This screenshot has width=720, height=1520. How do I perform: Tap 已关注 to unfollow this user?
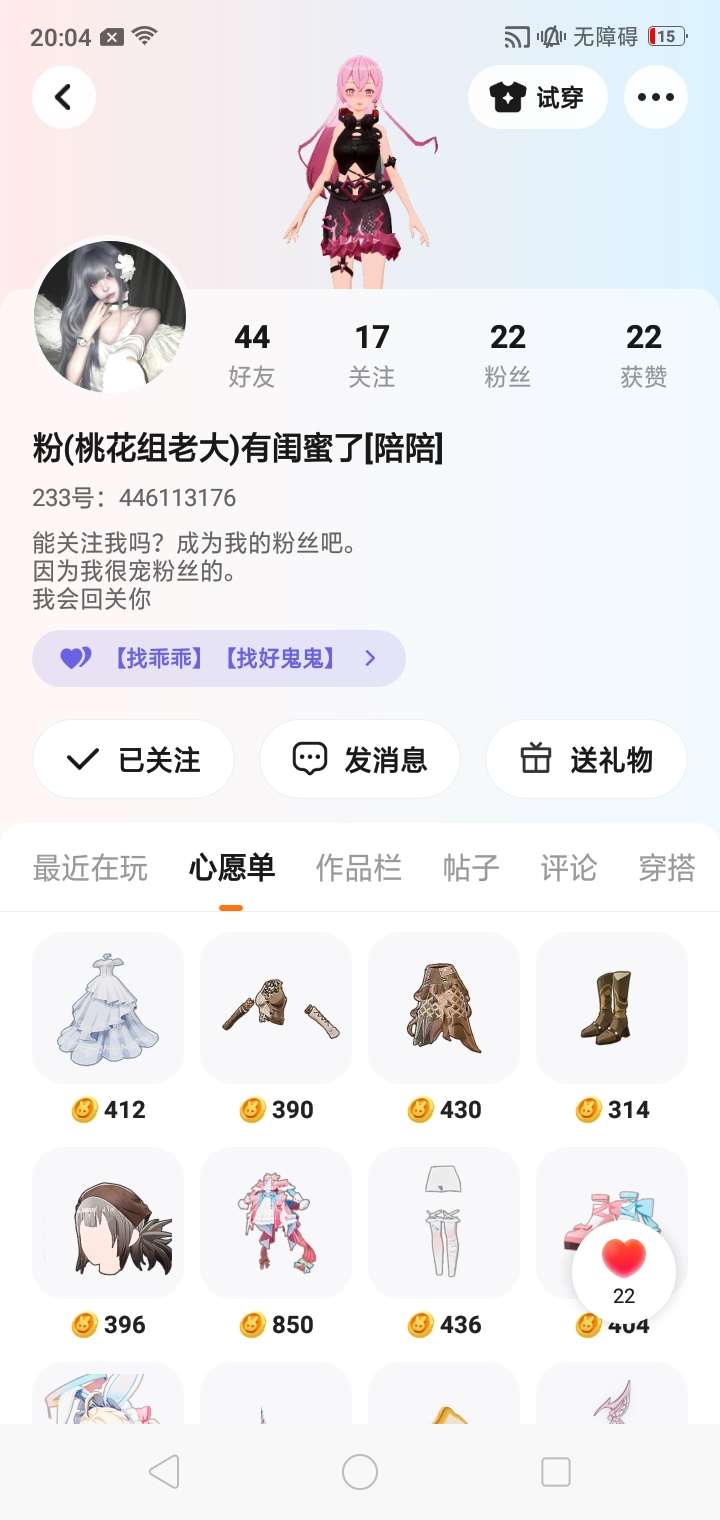[x=133, y=760]
